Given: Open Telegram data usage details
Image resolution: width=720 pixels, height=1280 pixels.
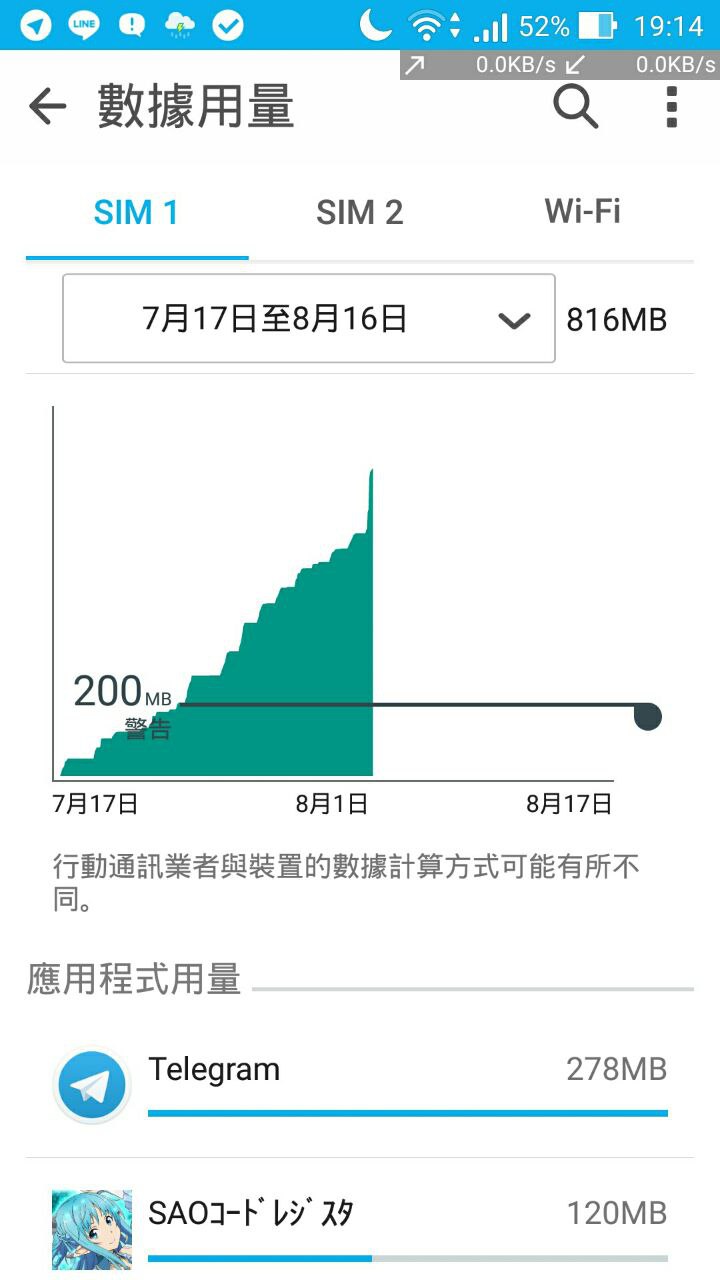Looking at the screenshot, I should coord(360,1085).
